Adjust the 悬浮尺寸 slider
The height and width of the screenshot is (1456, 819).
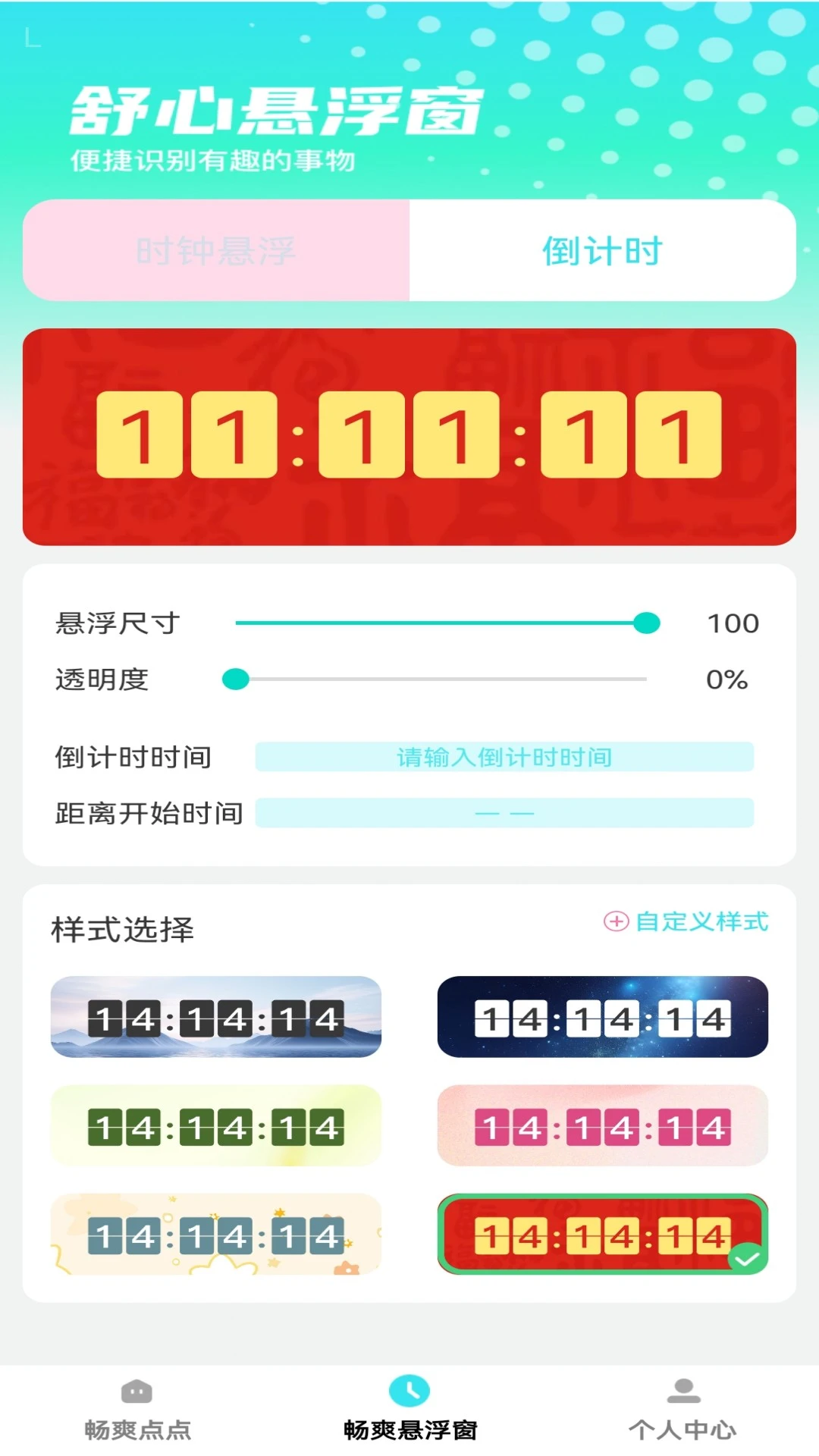pos(646,623)
